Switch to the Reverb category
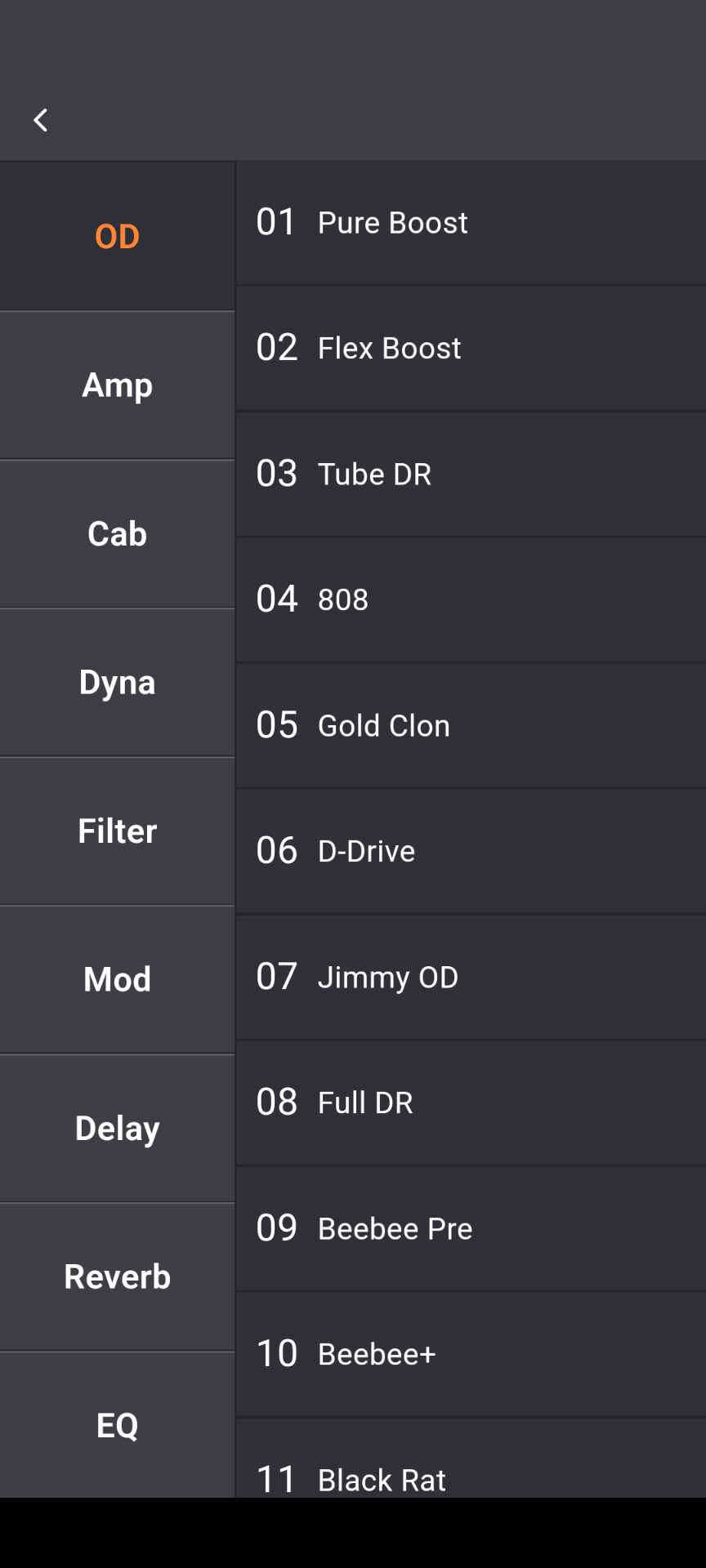The height and width of the screenshot is (1568, 706). coord(117,1276)
